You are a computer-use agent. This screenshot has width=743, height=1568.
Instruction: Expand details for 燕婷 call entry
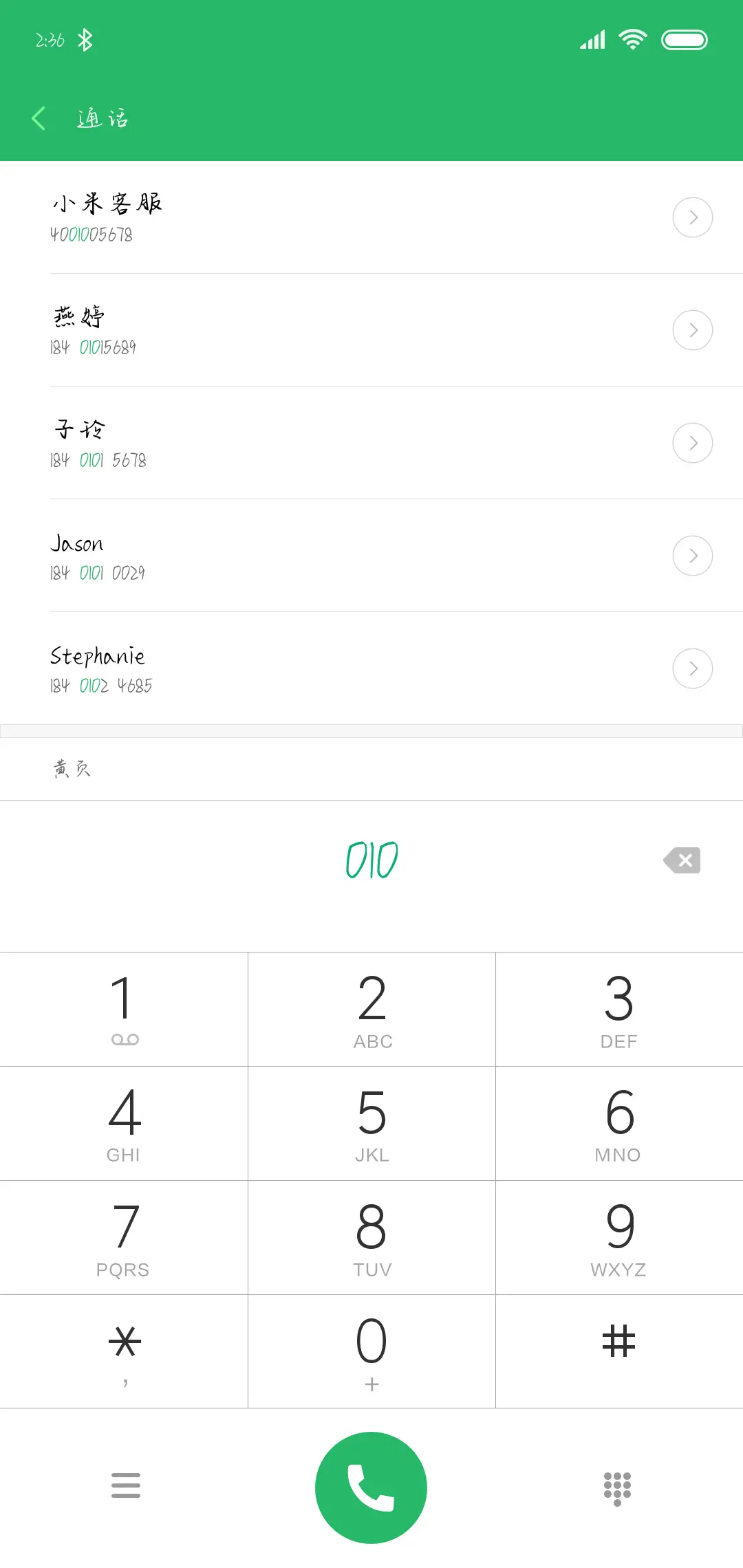tap(693, 330)
